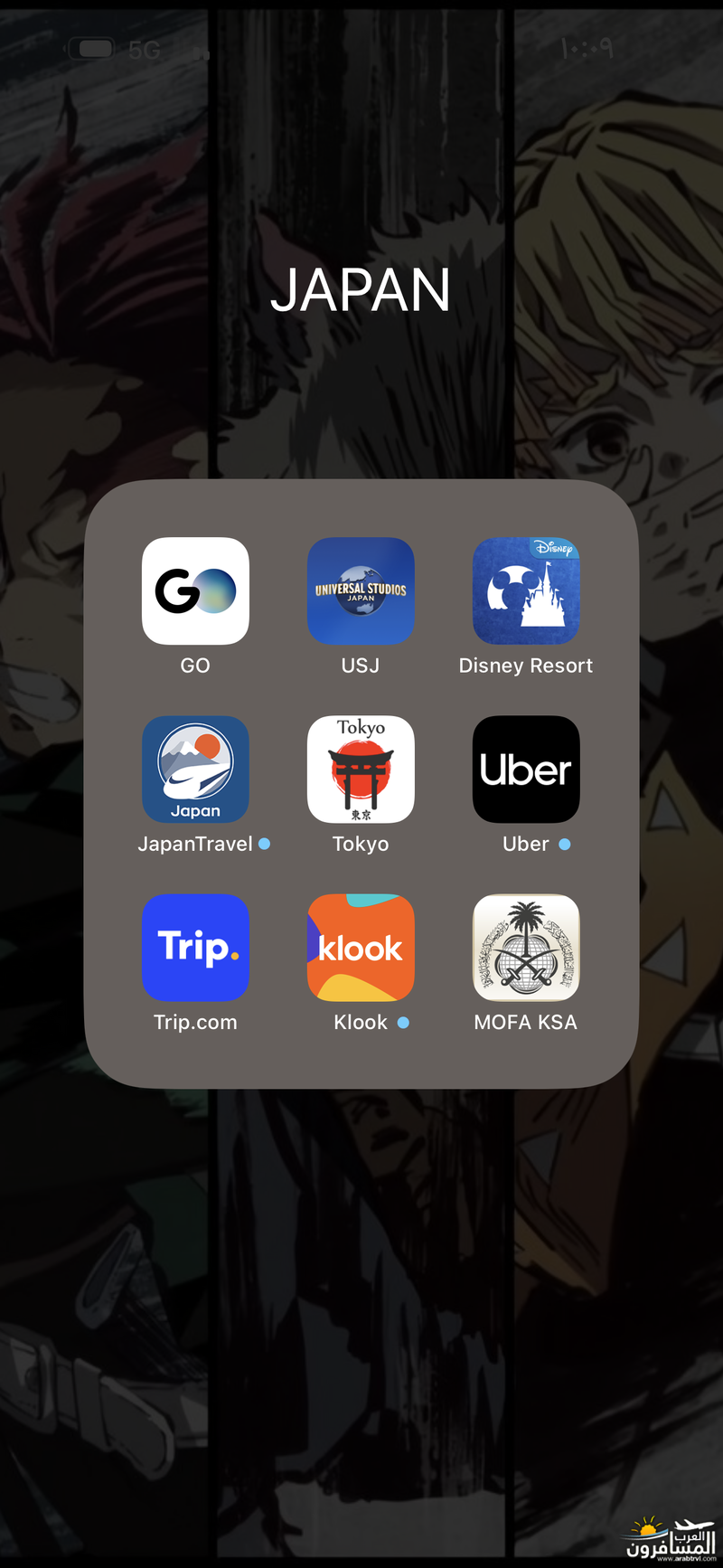723x1568 pixels.
Task: Launch the USJ Universal Studios app
Action: [361, 591]
